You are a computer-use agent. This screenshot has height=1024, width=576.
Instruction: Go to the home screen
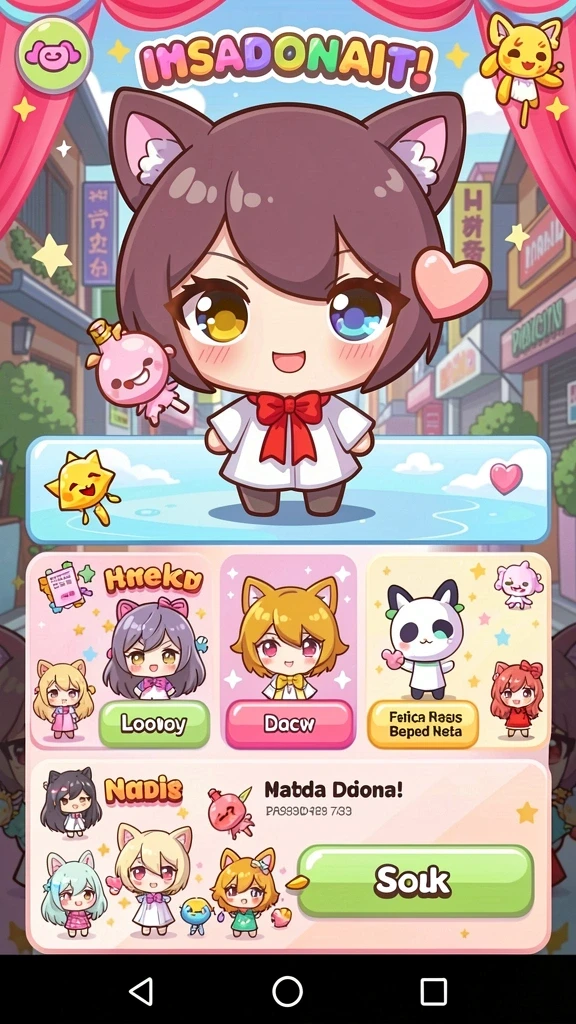coord(287,991)
